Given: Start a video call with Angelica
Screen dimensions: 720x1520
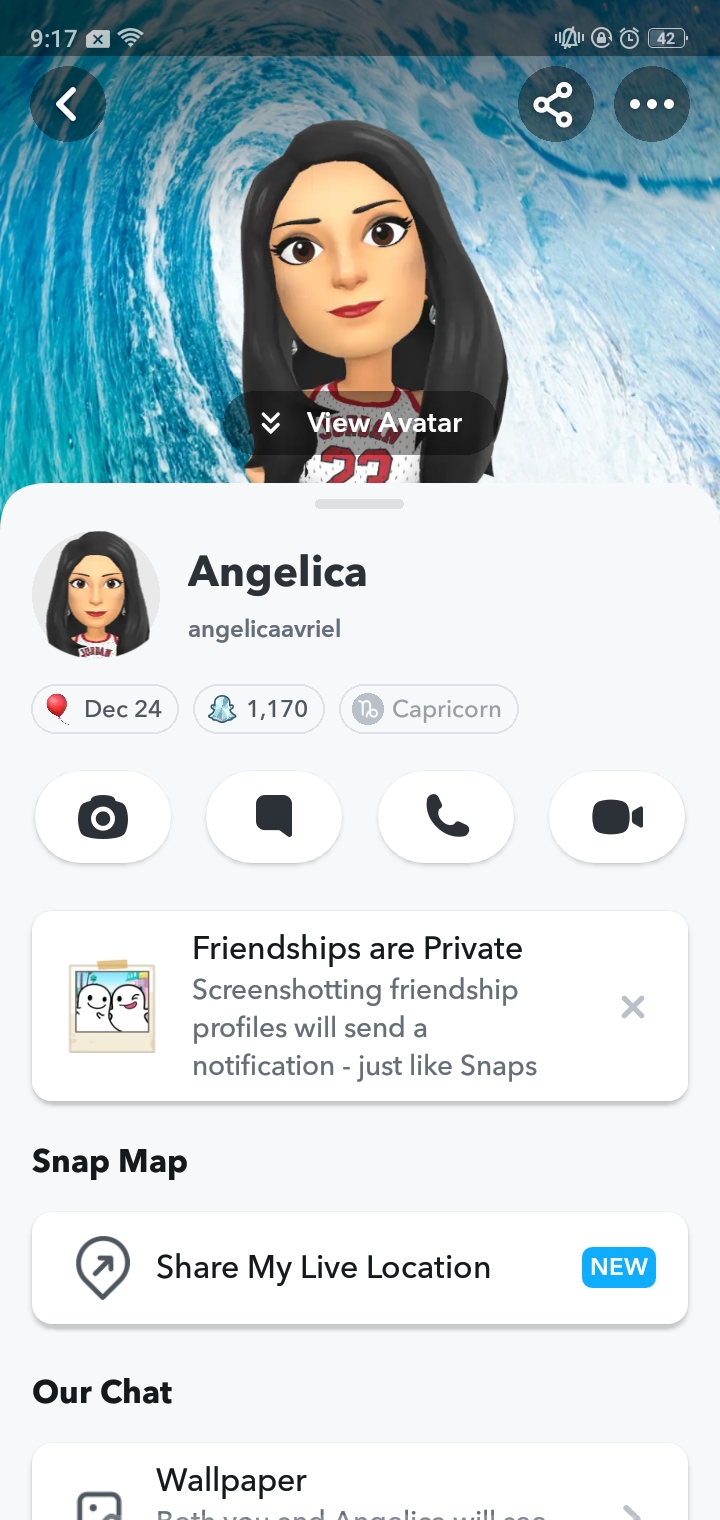Looking at the screenshot, I should pyautogui.click(x=617, y=817).
